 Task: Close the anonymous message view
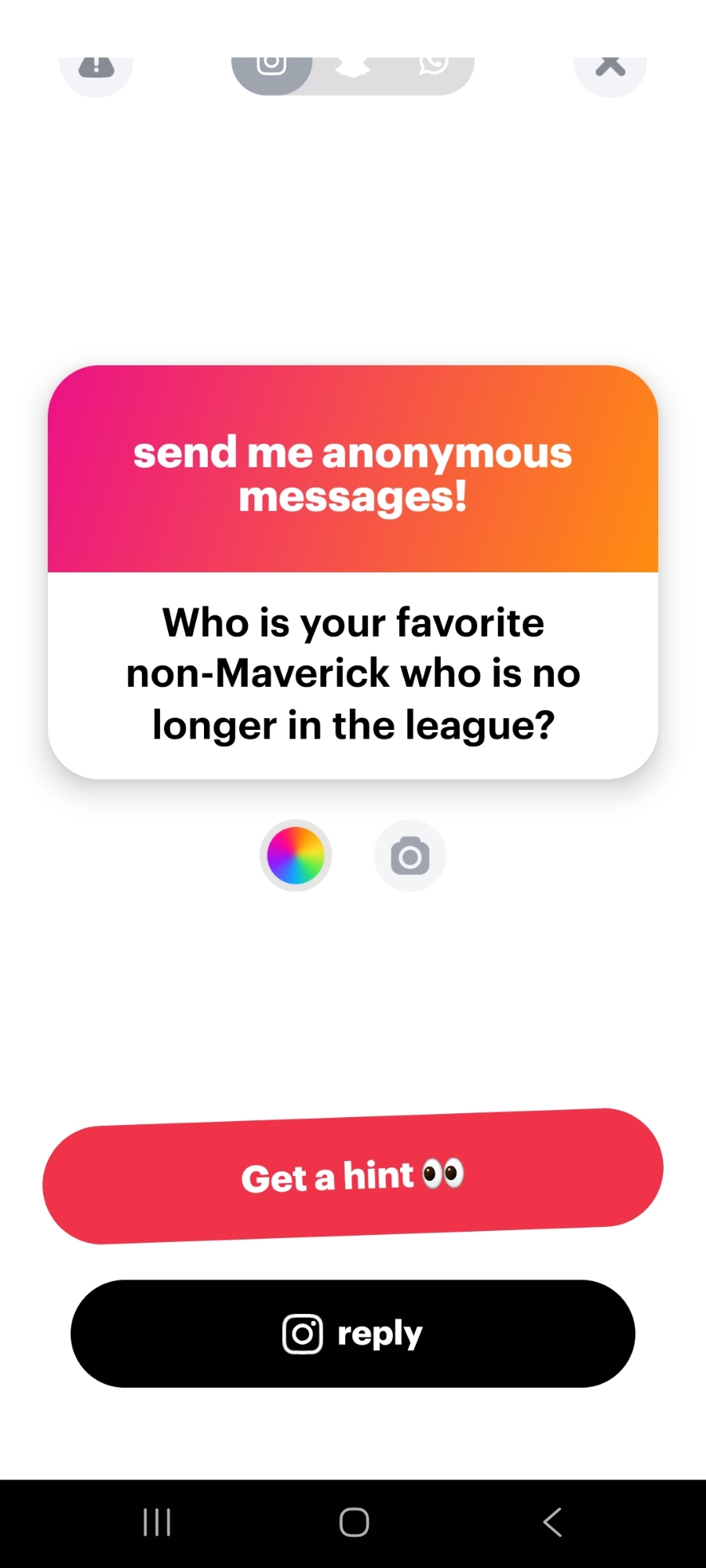(x=610, y=69)
